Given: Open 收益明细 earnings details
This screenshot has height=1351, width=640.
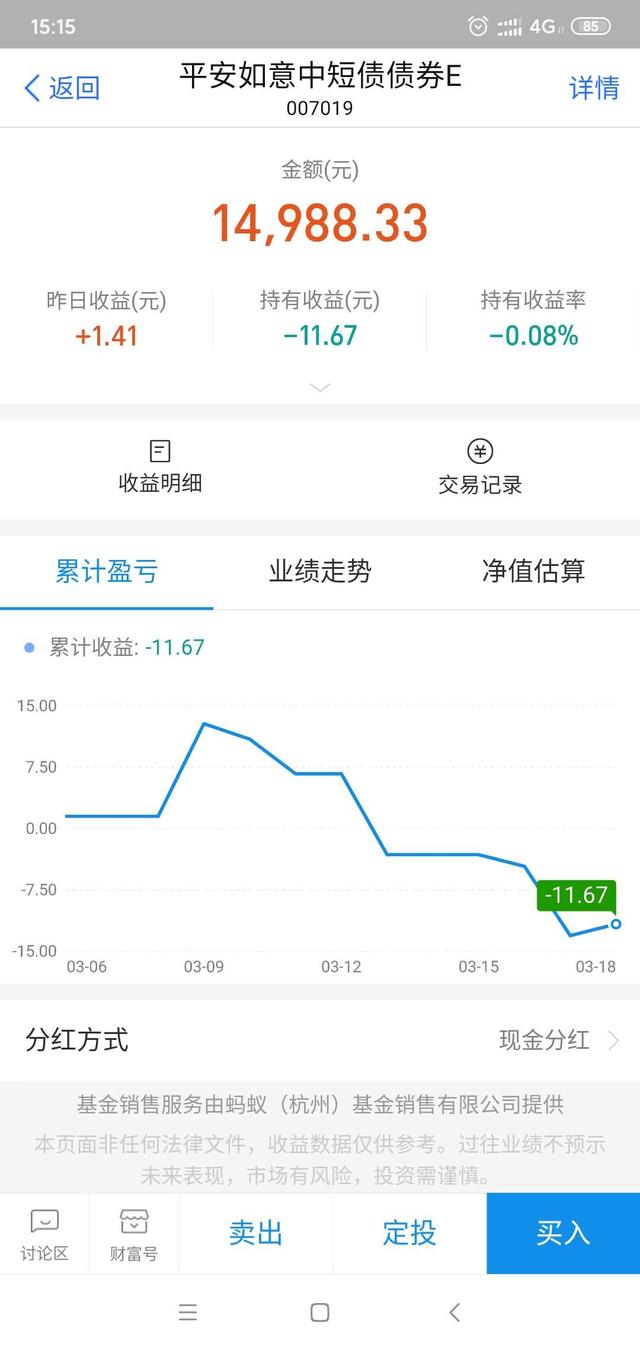Looking at the screenshot, I should tap(160, 467).
